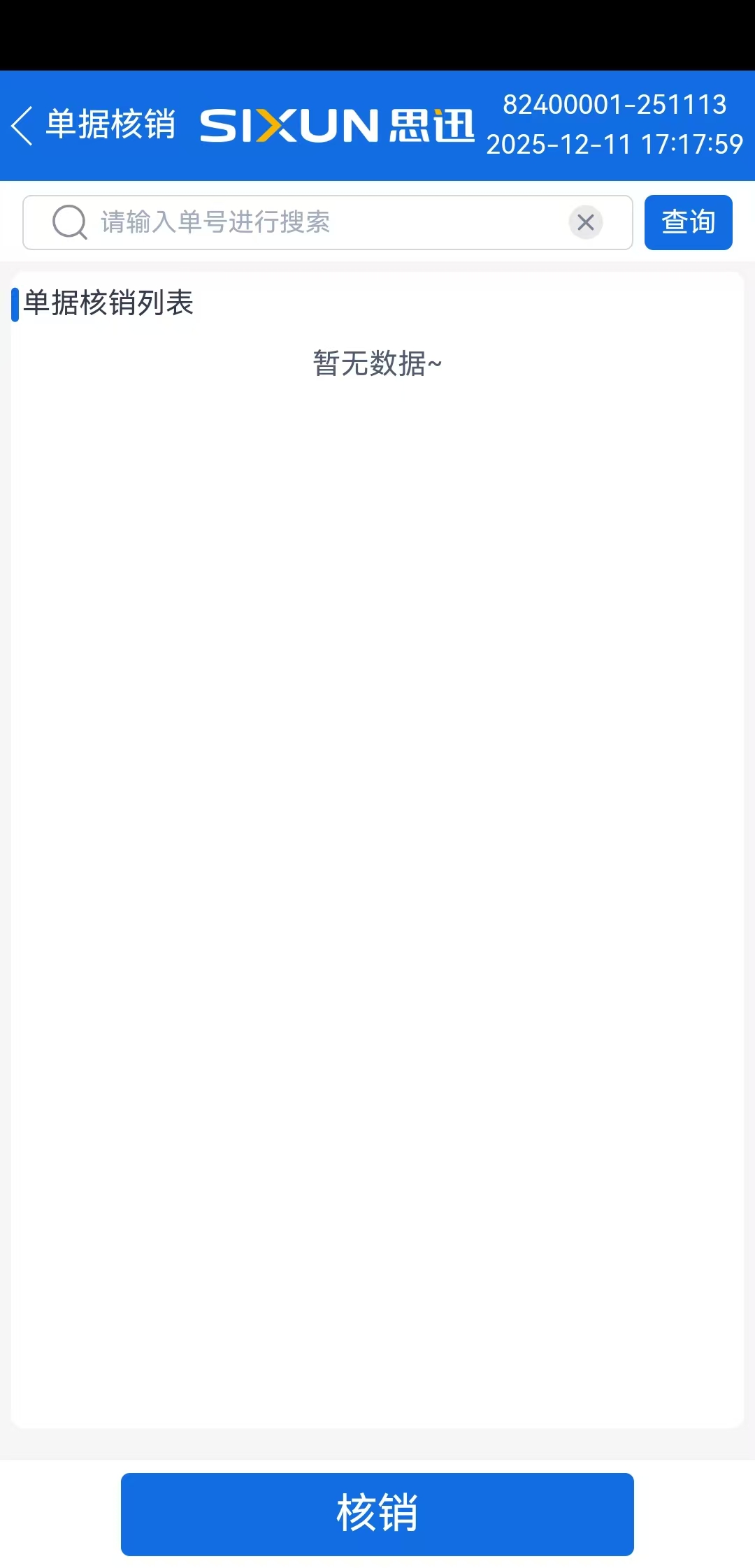
Task: Clear the search field text
Action: click(586, 222)
